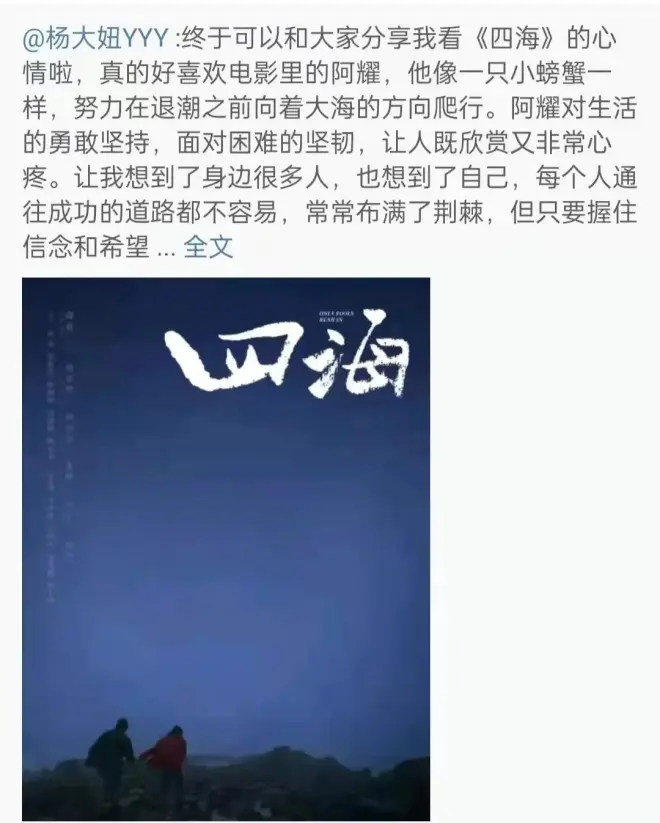Expand the full post via 全文
Image resolution: width=660 pixels, height=823 pixels.
tap(208, 248)
